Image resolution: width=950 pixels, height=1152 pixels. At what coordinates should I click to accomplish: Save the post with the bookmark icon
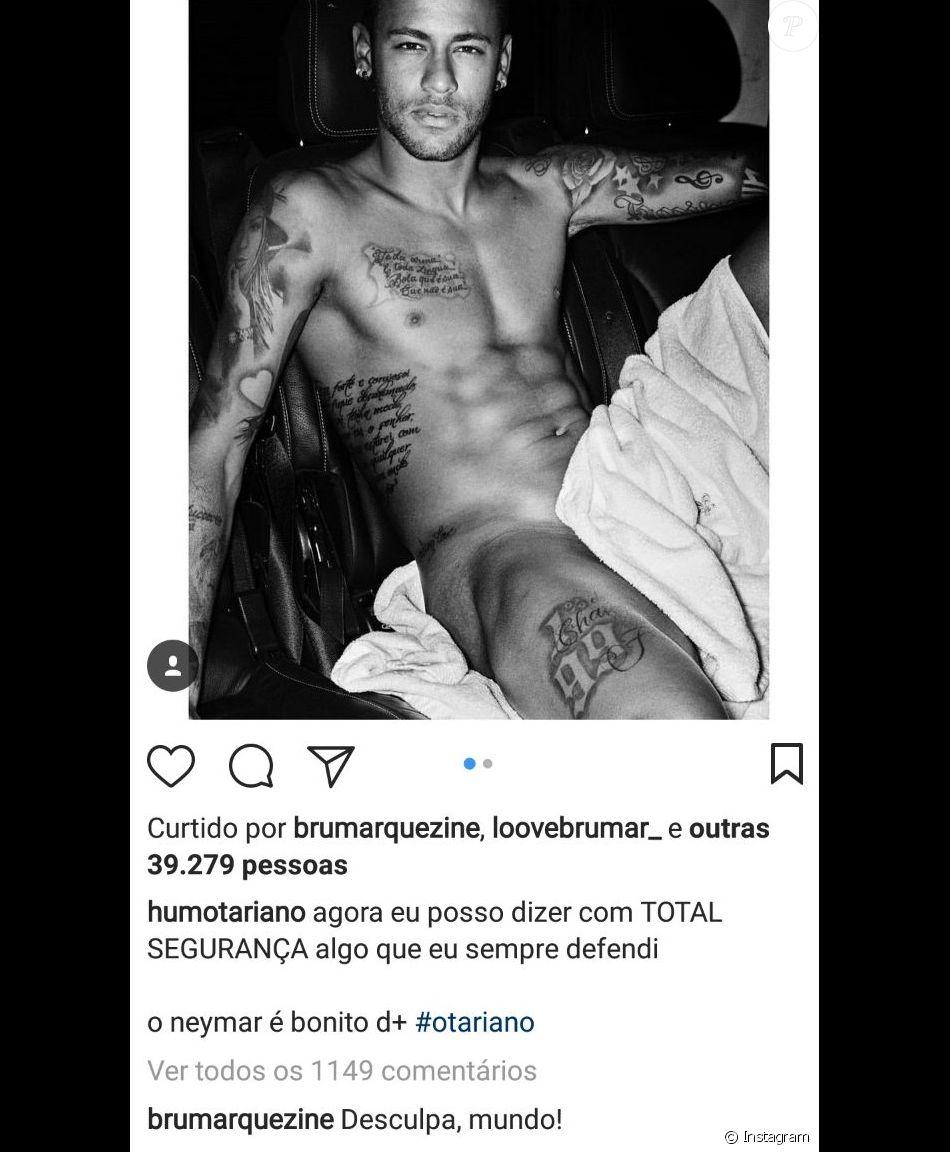click(x=787, y=764)
